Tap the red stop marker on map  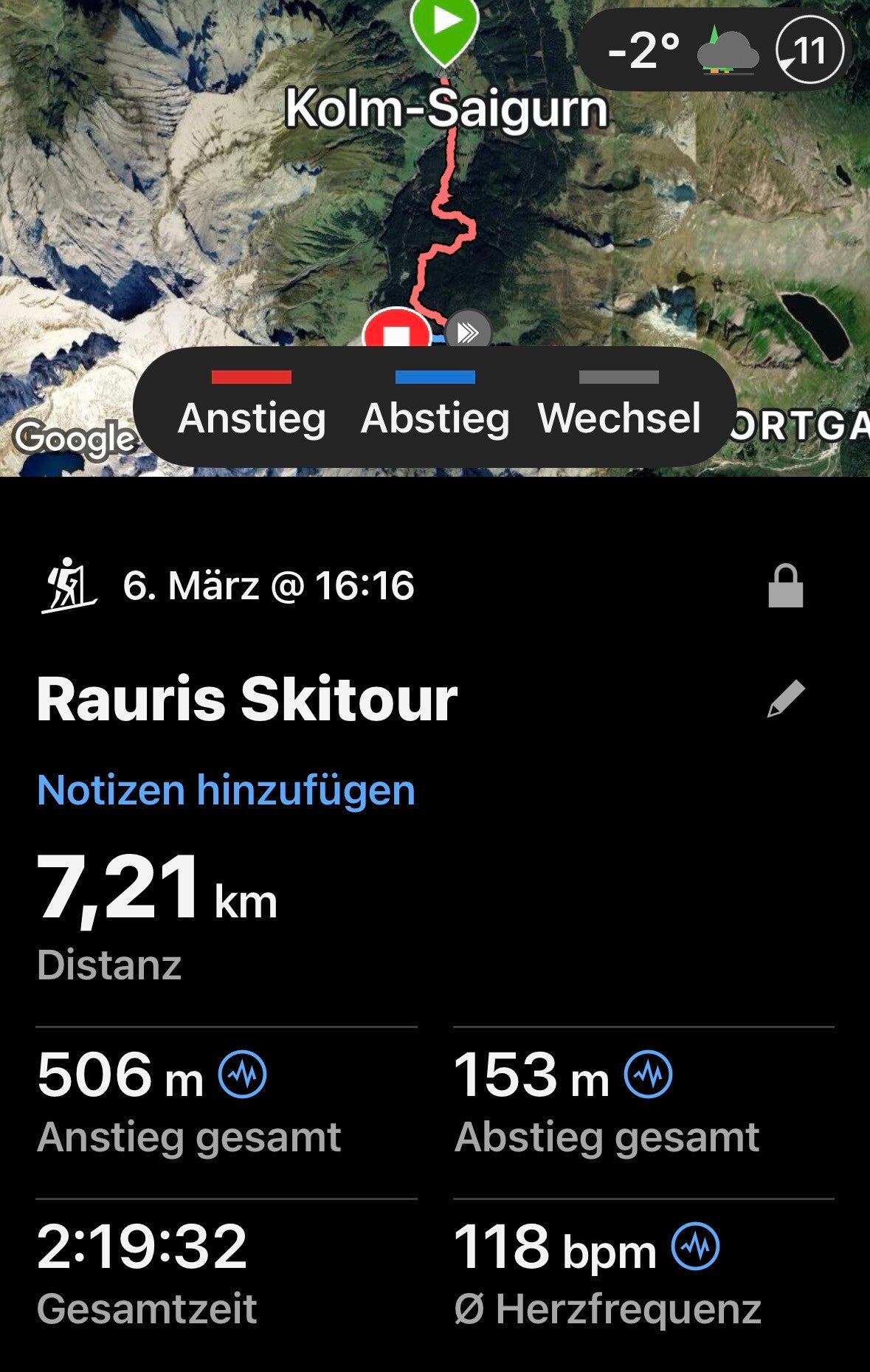click(x=397, y=330)
